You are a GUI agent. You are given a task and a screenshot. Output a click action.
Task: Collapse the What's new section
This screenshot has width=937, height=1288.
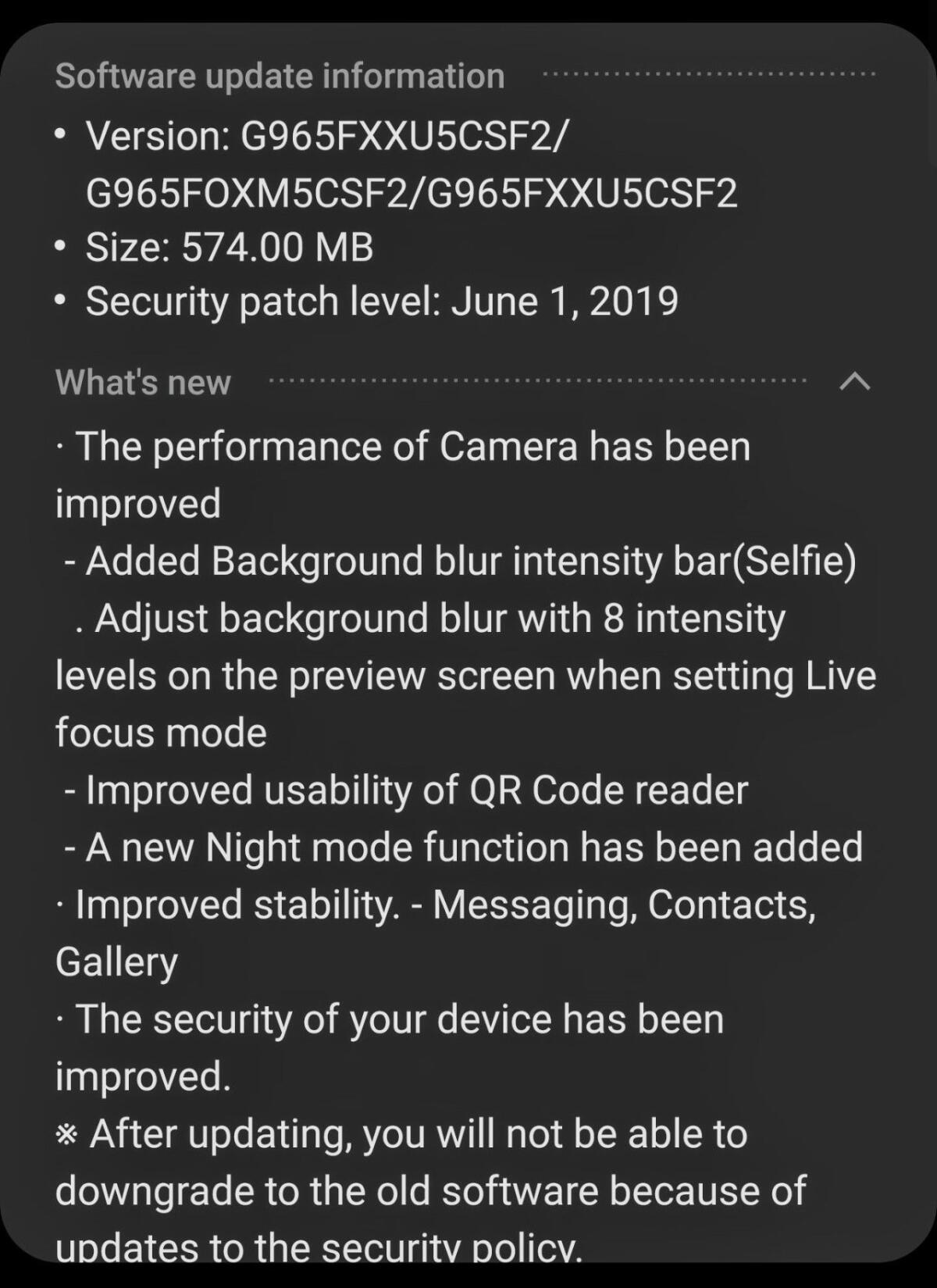pyautogui.click(x=854, y=381)
